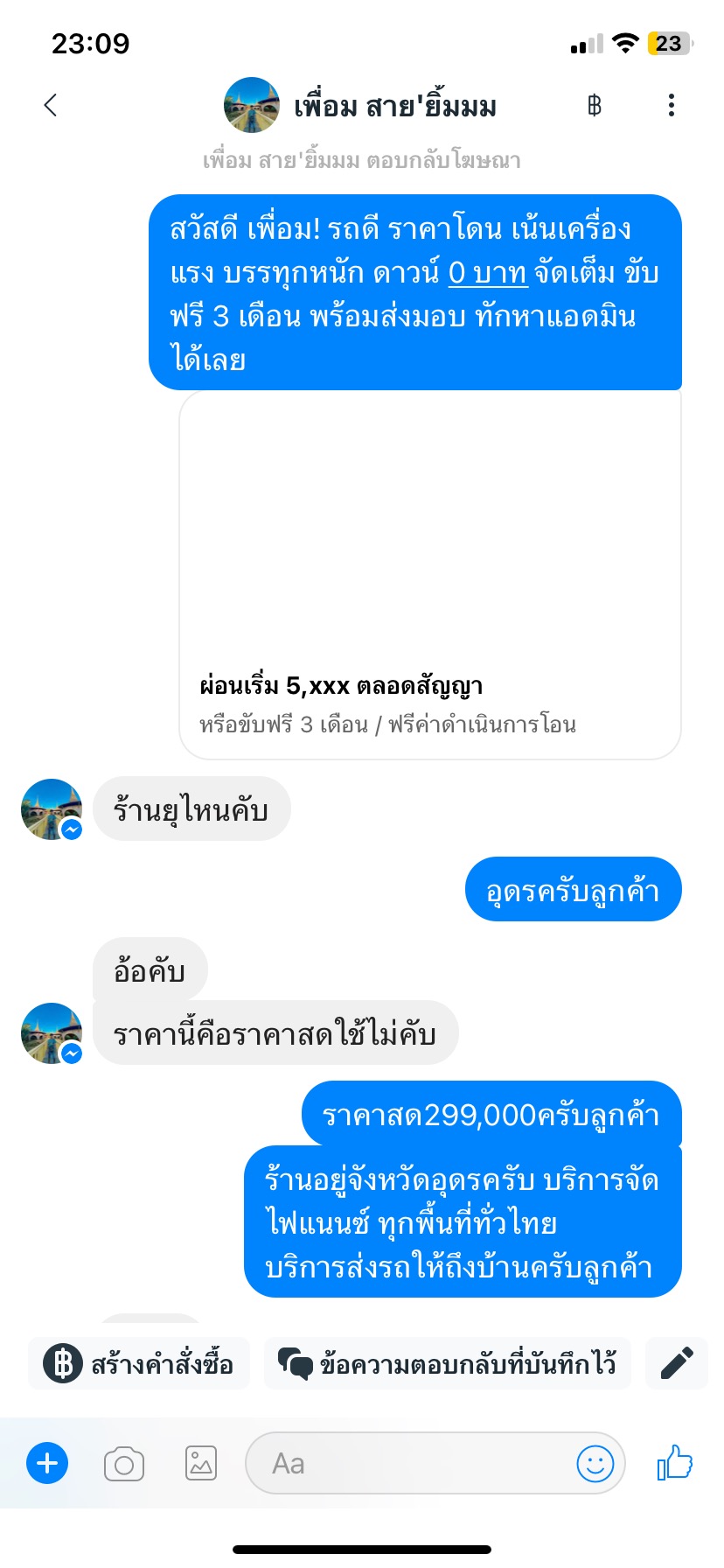Open the three-dot overflow menu
This screenshot has height=1568, width=724.
pos(672,105)
